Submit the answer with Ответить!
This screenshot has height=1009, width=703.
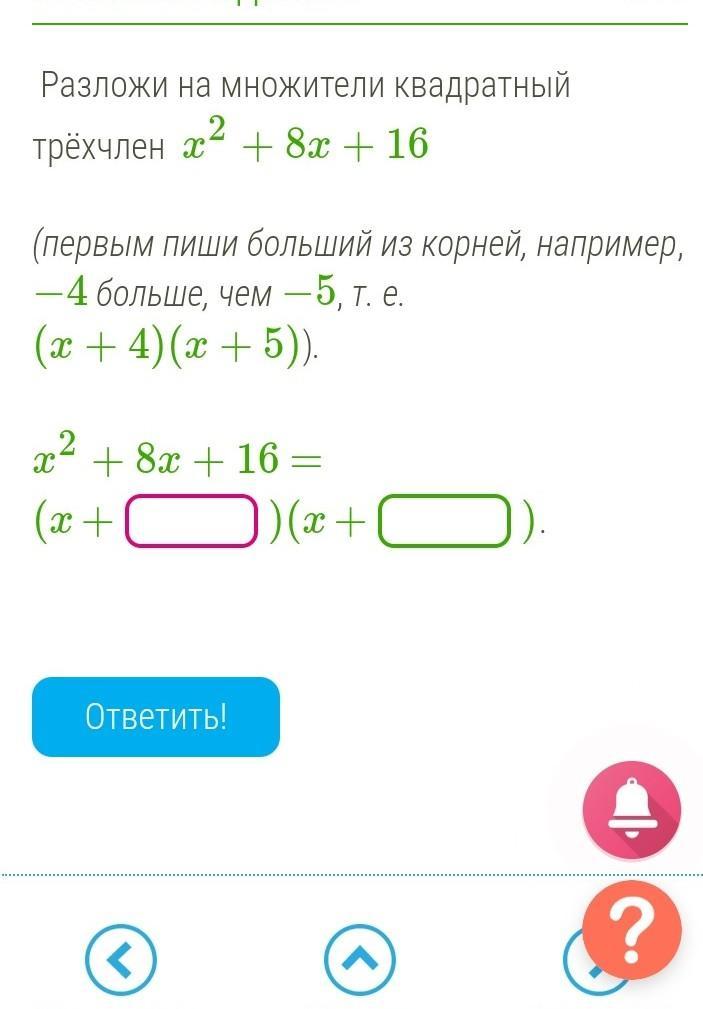[x=156, y=716]
